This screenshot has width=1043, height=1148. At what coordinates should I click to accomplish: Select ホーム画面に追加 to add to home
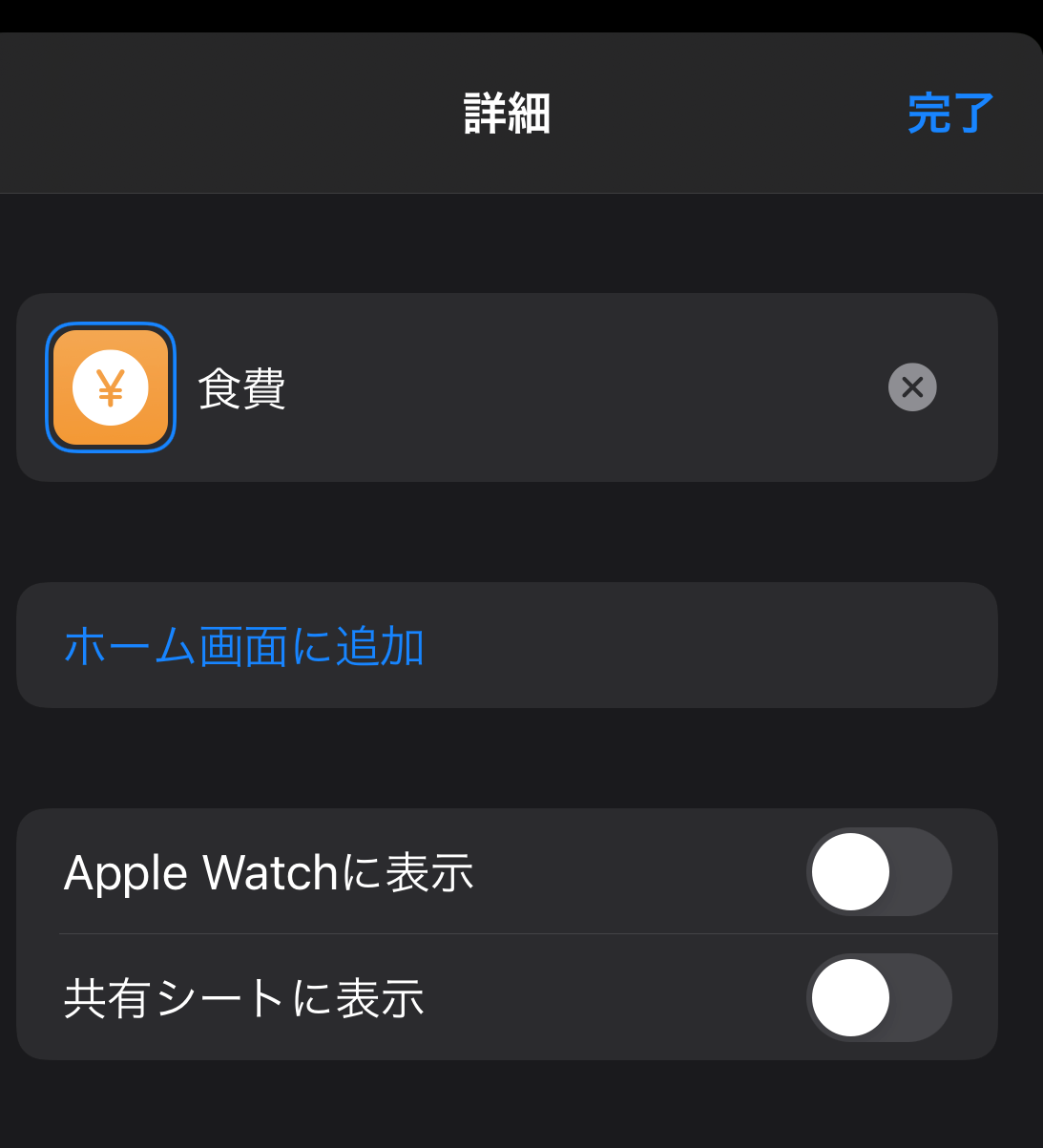click(244, 646)
